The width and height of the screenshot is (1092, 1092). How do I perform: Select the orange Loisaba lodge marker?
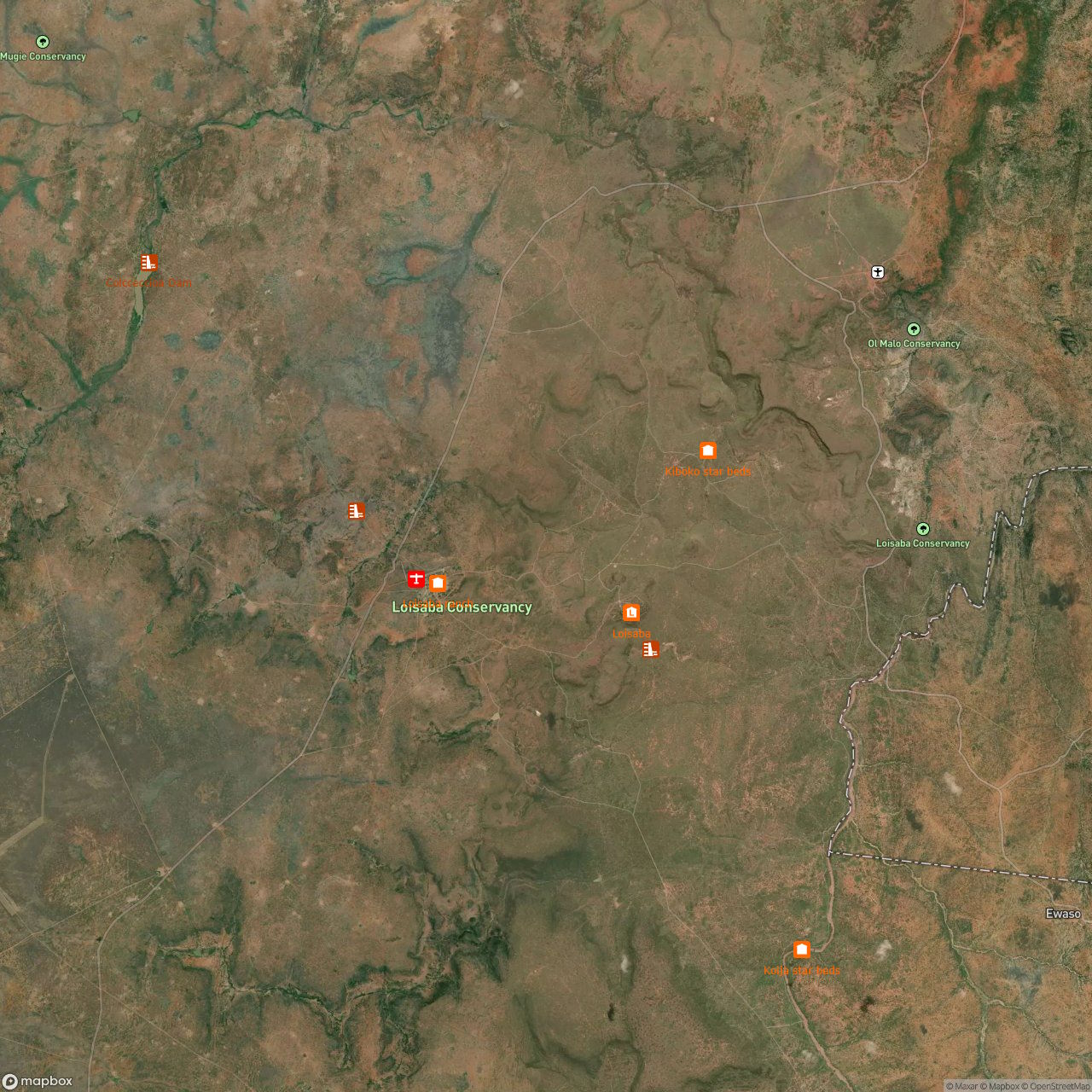(631, 613)
